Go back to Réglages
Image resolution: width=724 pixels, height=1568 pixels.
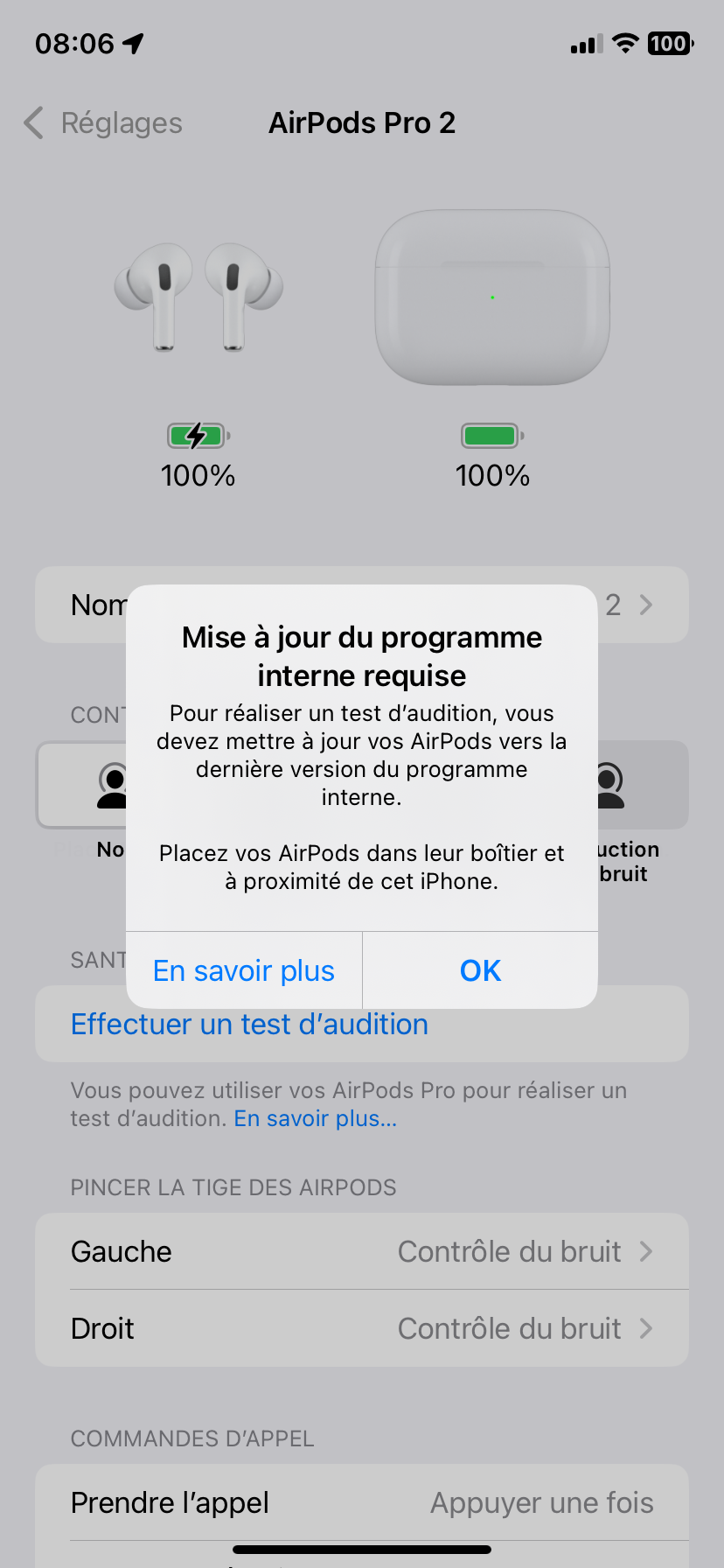point(103,123)
